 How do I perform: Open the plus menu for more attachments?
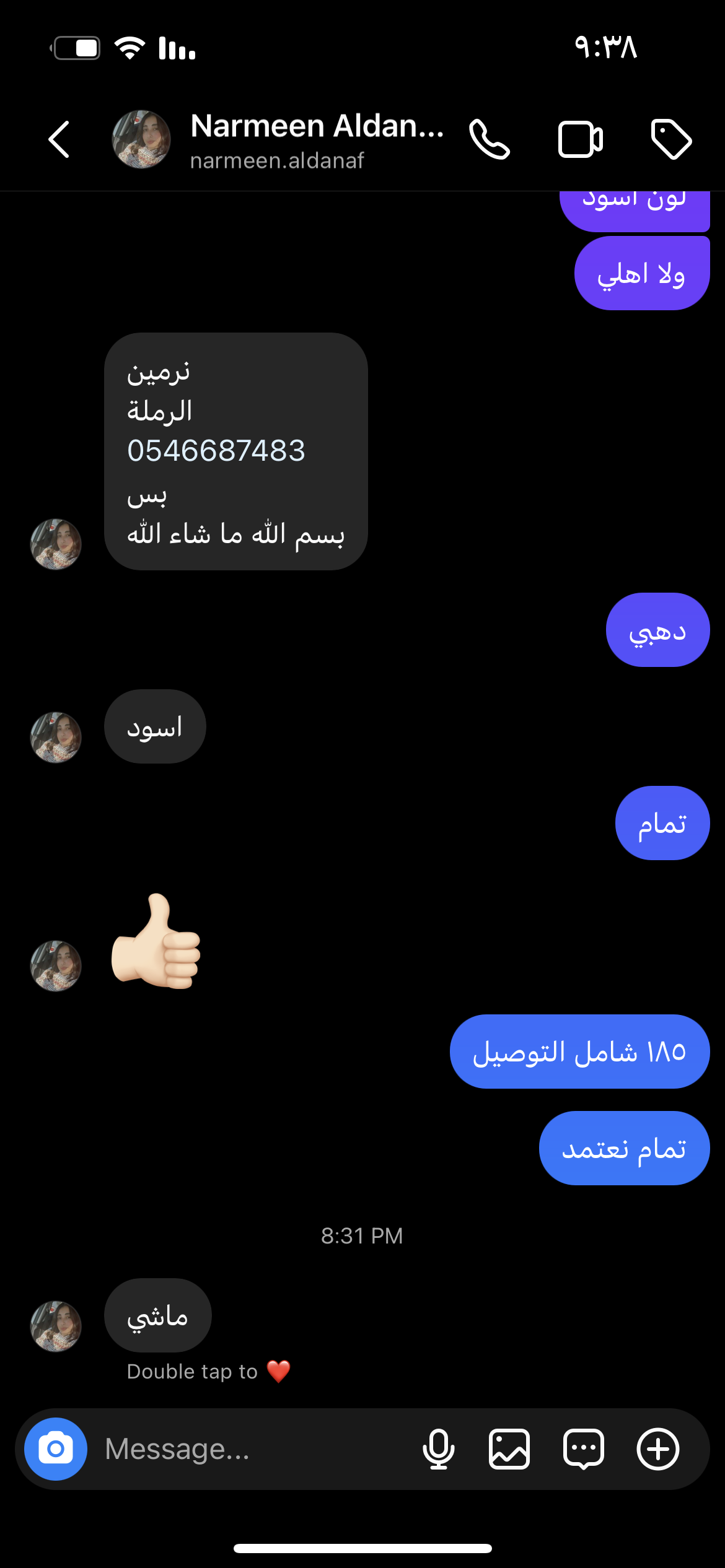pyautogui.click(x=657, y=1449)
